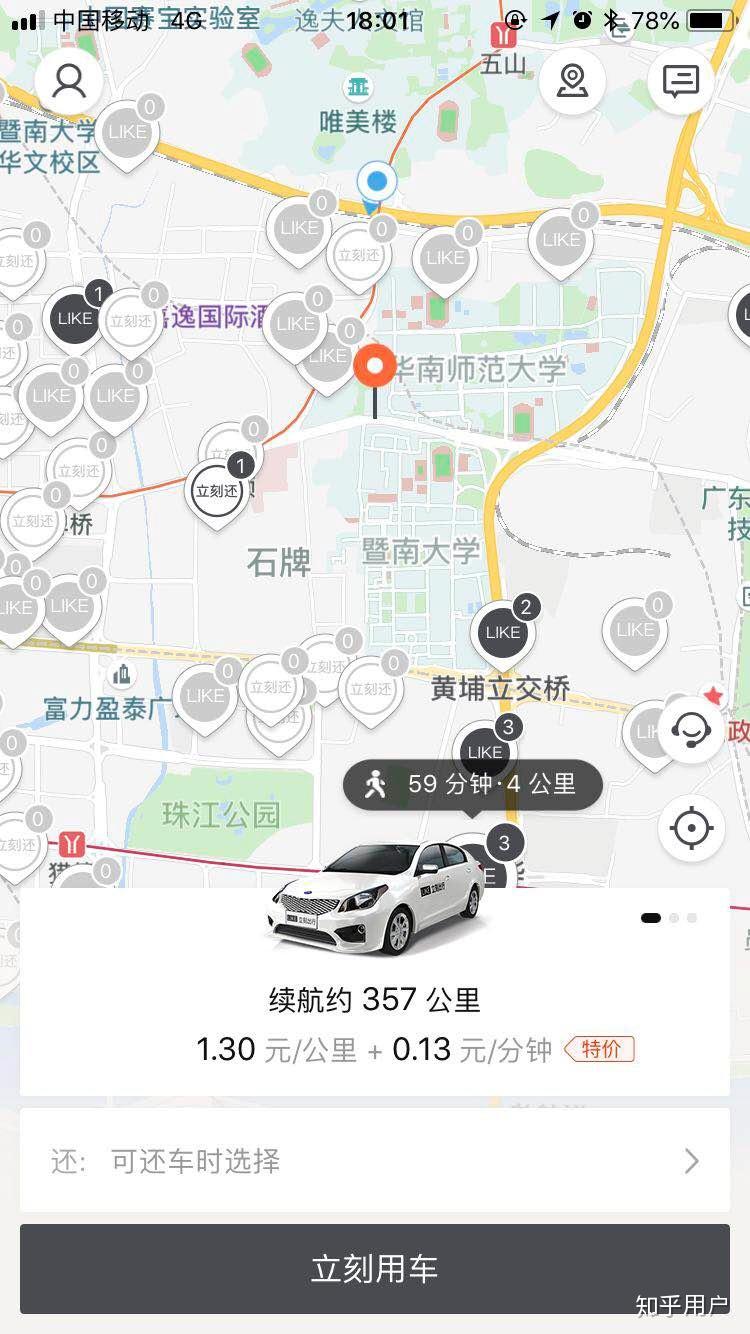Select the dark LIKE marker with badge 1
The image size is (750, 1334).
pos(74,318)
